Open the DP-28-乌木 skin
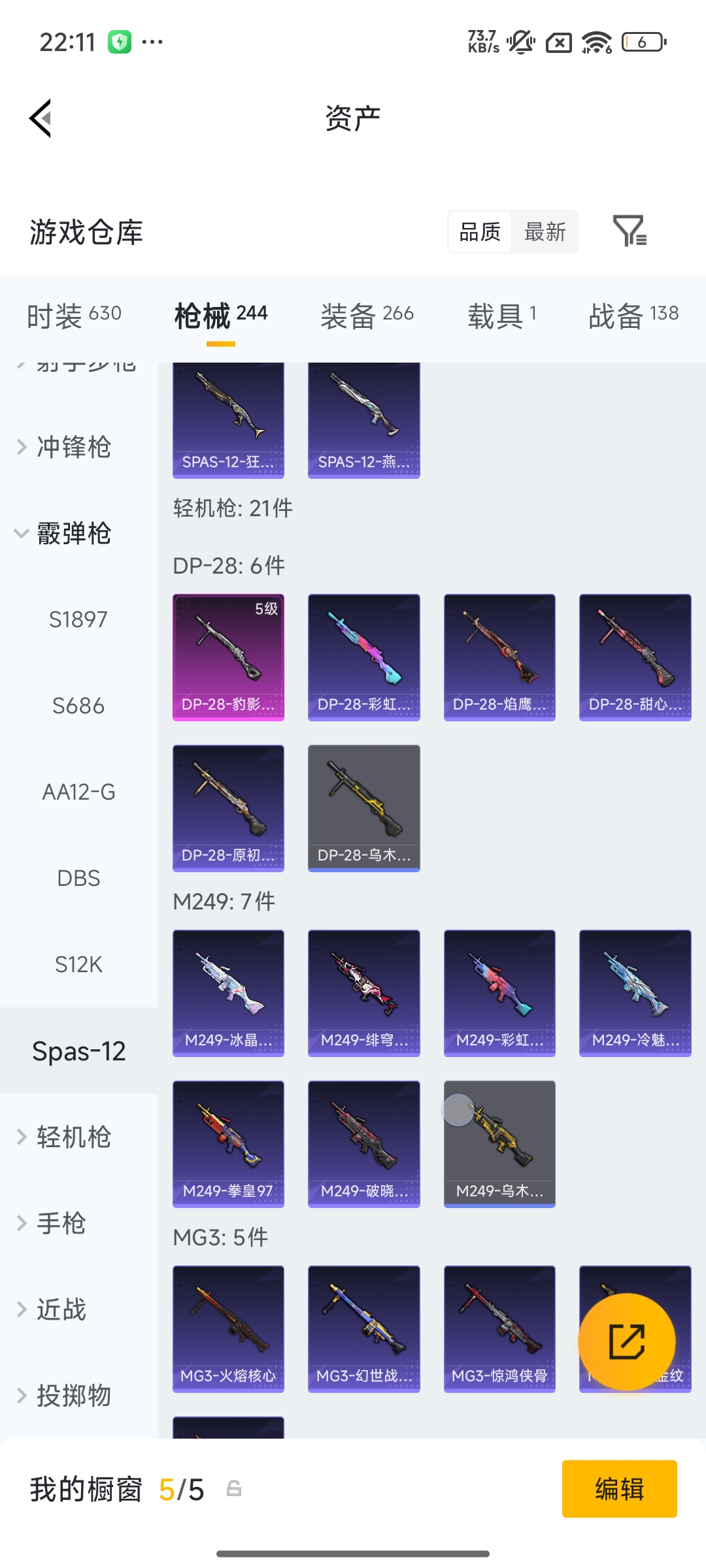The width and height of the screenshot is (706, 1568). pos(363,808)
